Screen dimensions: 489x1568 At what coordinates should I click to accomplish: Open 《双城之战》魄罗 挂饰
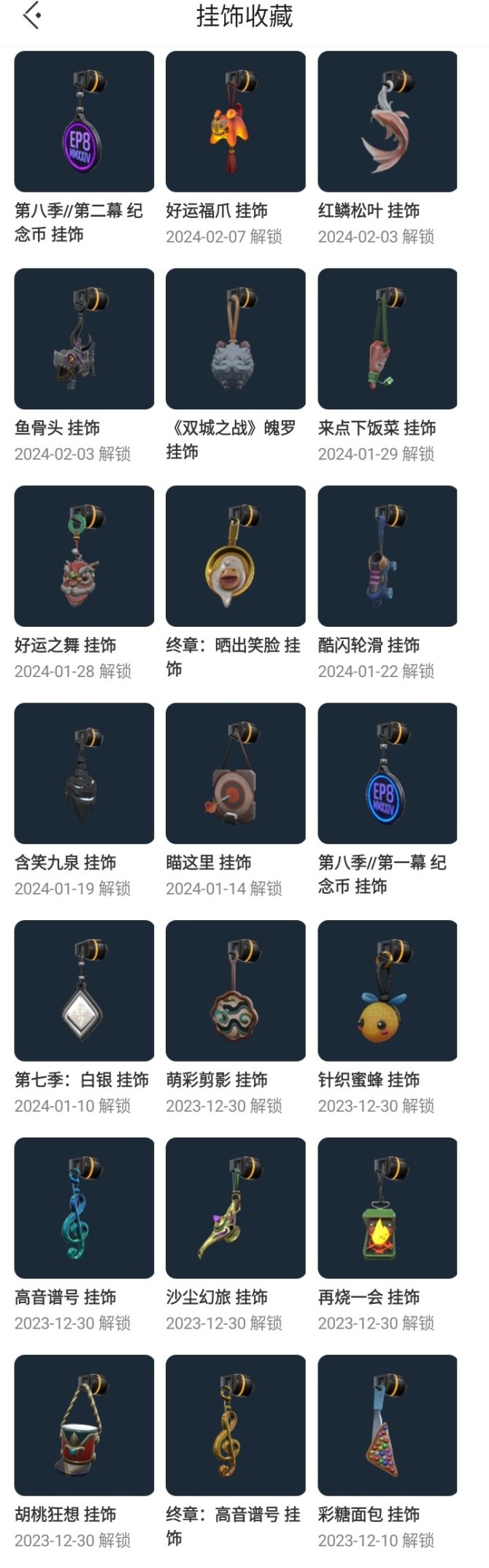coord(235,339)
